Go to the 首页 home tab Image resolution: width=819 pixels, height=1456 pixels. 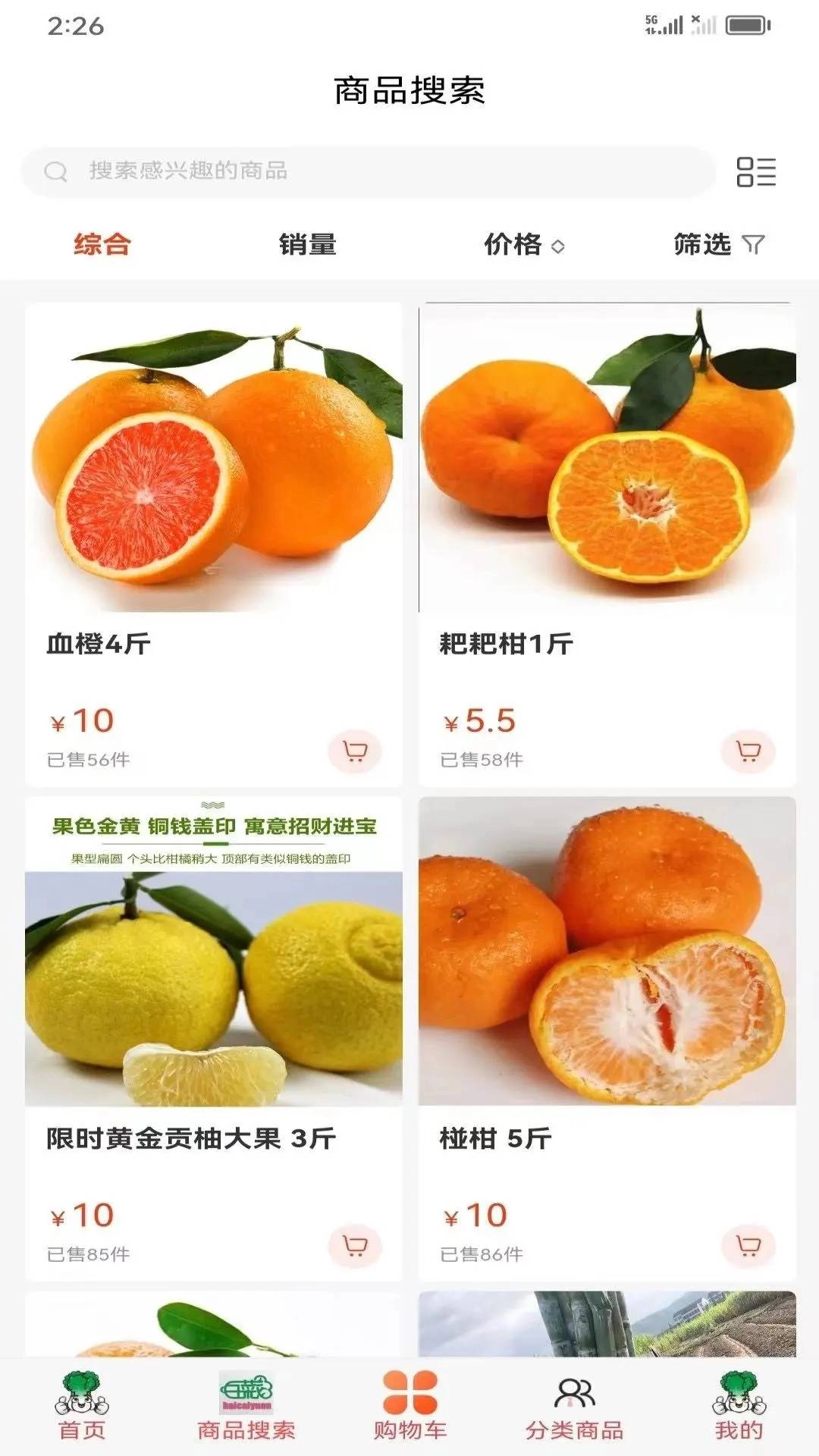click(x=82, y=1407)
